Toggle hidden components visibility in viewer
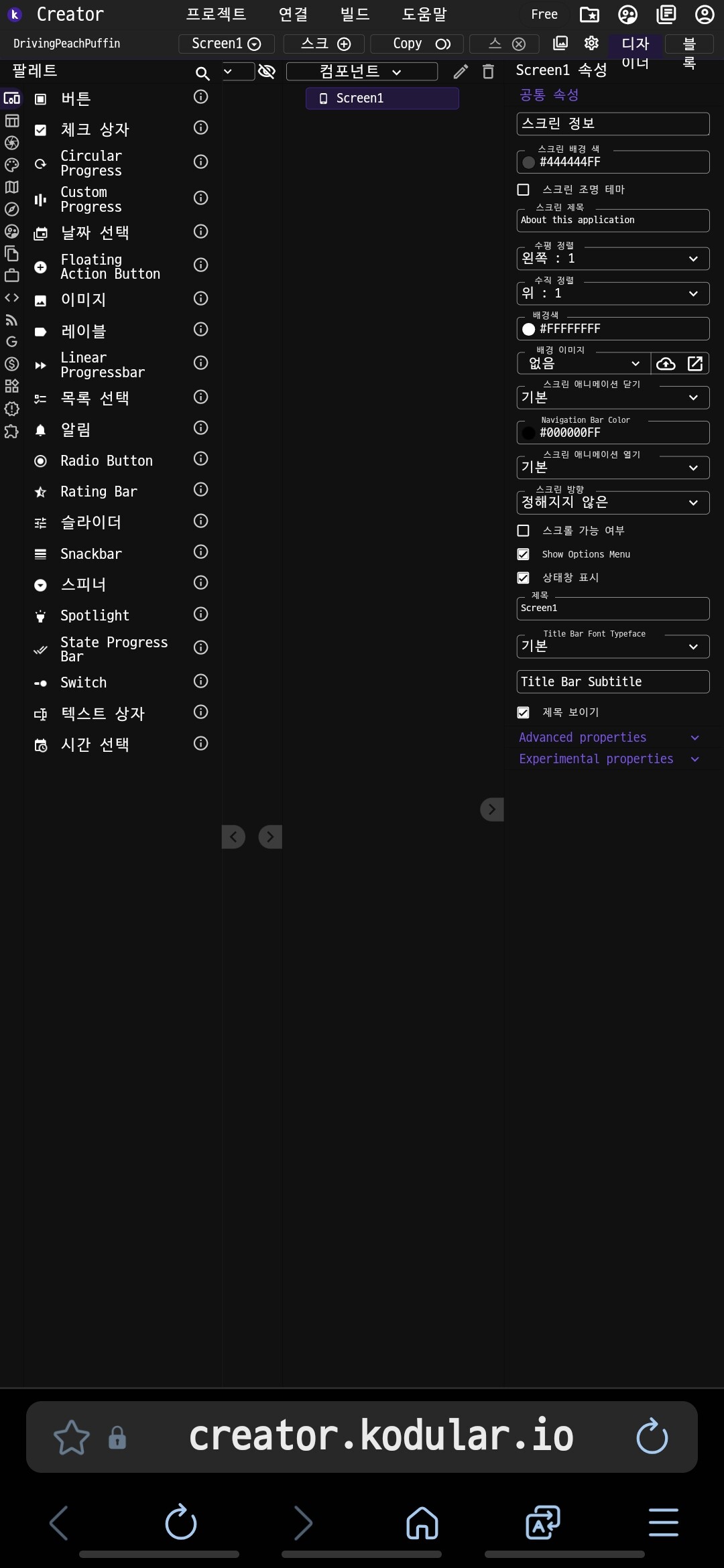Screen dimensions: 724x1568 point(267,71)
